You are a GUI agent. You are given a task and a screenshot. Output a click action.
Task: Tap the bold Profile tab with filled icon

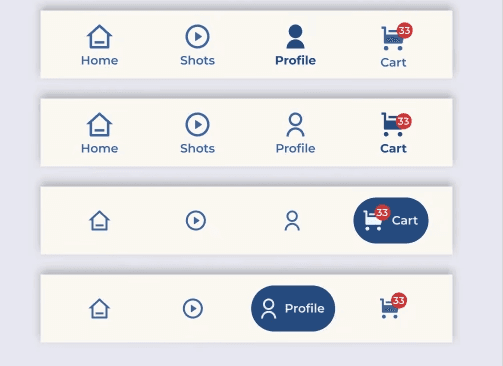click(x=295, y=45)
